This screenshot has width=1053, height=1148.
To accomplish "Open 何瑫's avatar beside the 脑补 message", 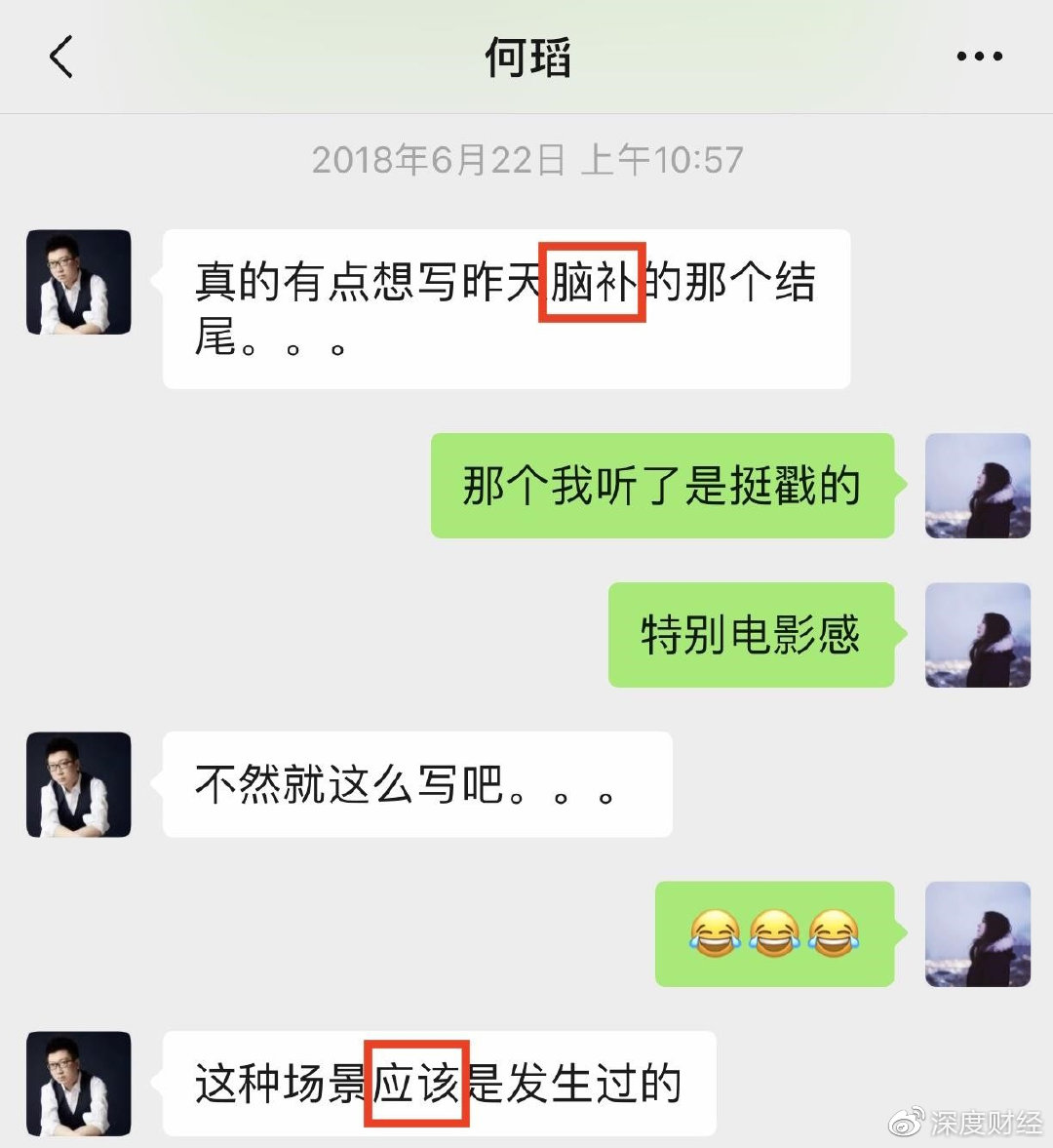I will (79, 283).
